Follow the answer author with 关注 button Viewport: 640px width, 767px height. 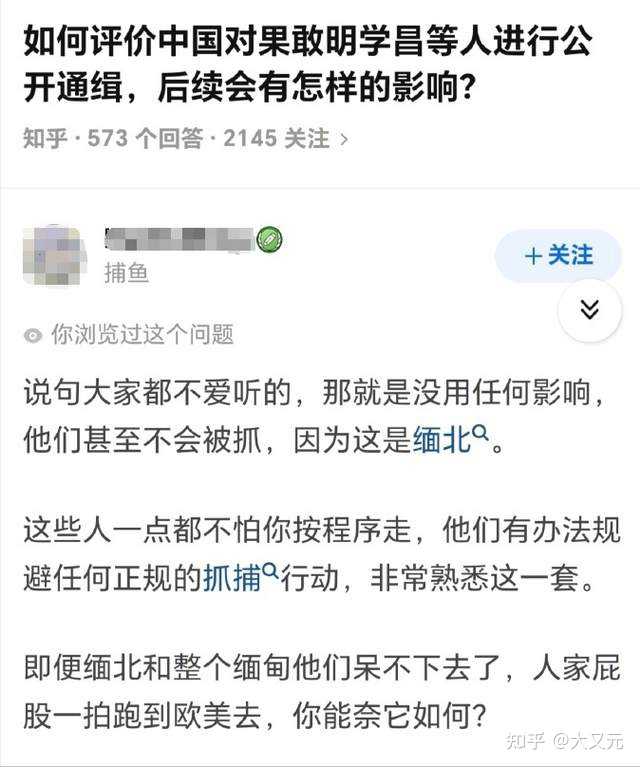[558, 256]
